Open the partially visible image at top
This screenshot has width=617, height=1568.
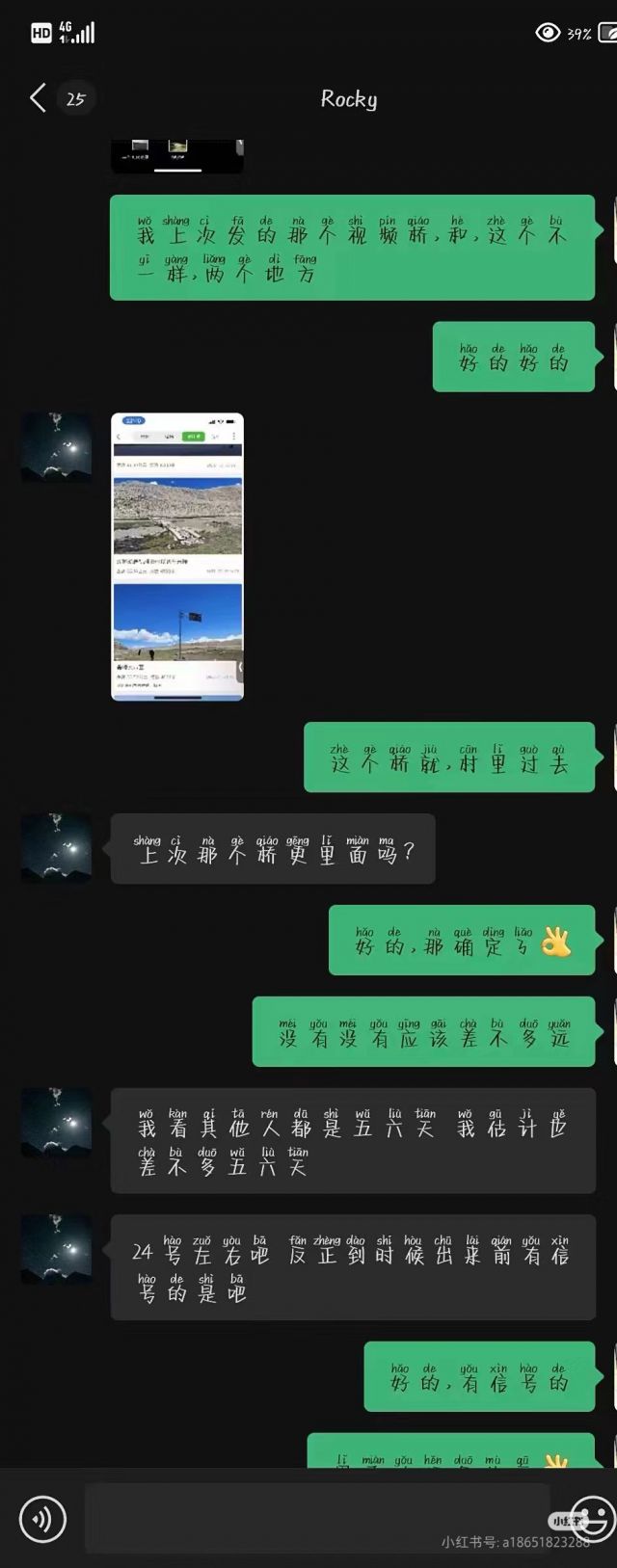(x=177, y=155)
